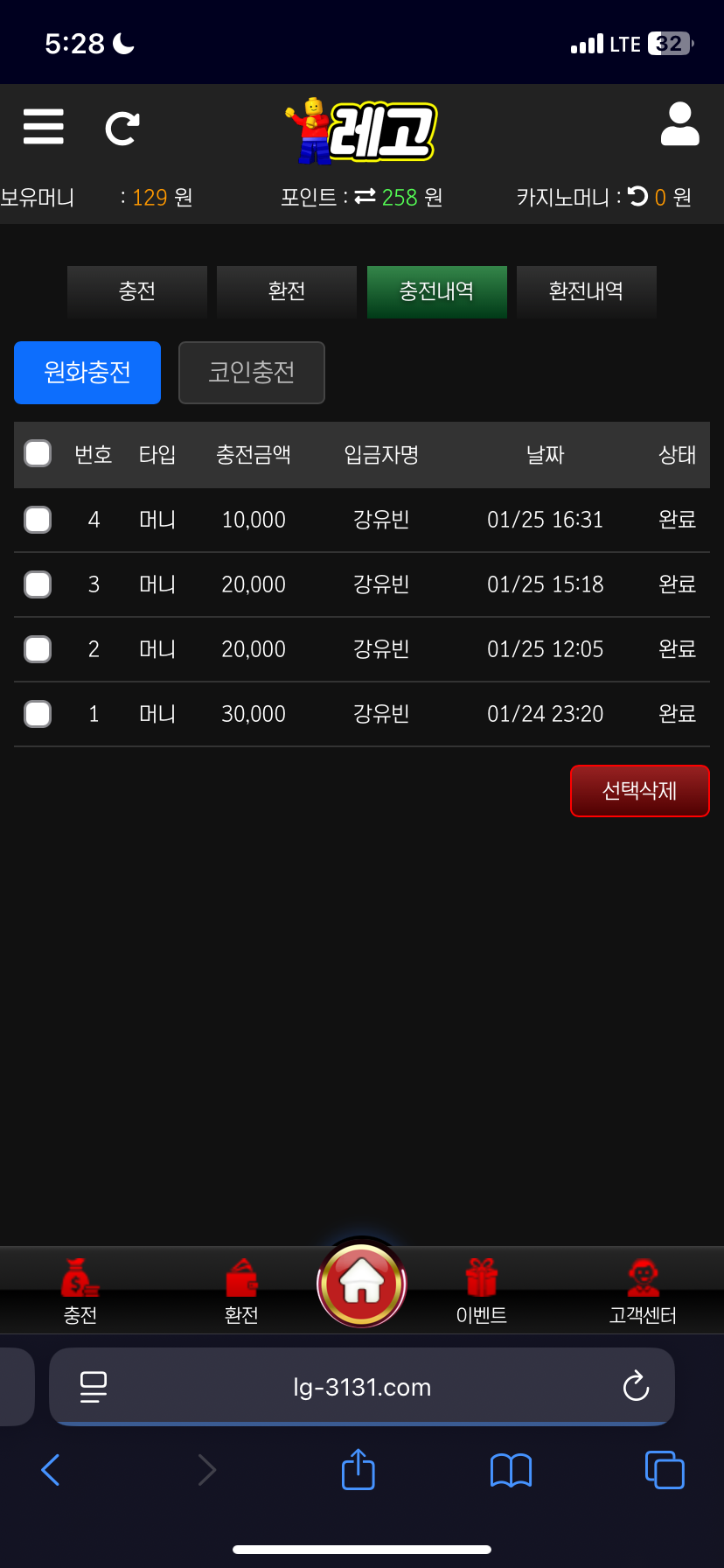This screenshot has width=724, height=1568.
Task: Tap the home button in bottom bar
Action: (x=362, y=1284)
